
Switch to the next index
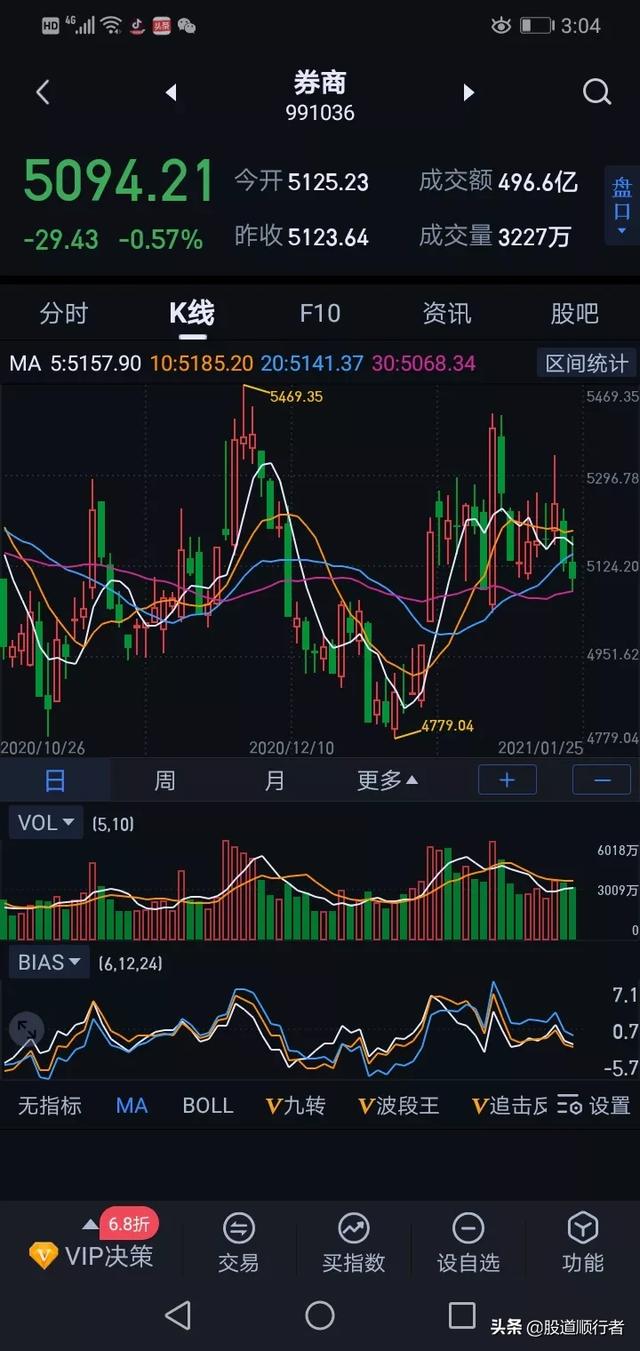point(468,93)
